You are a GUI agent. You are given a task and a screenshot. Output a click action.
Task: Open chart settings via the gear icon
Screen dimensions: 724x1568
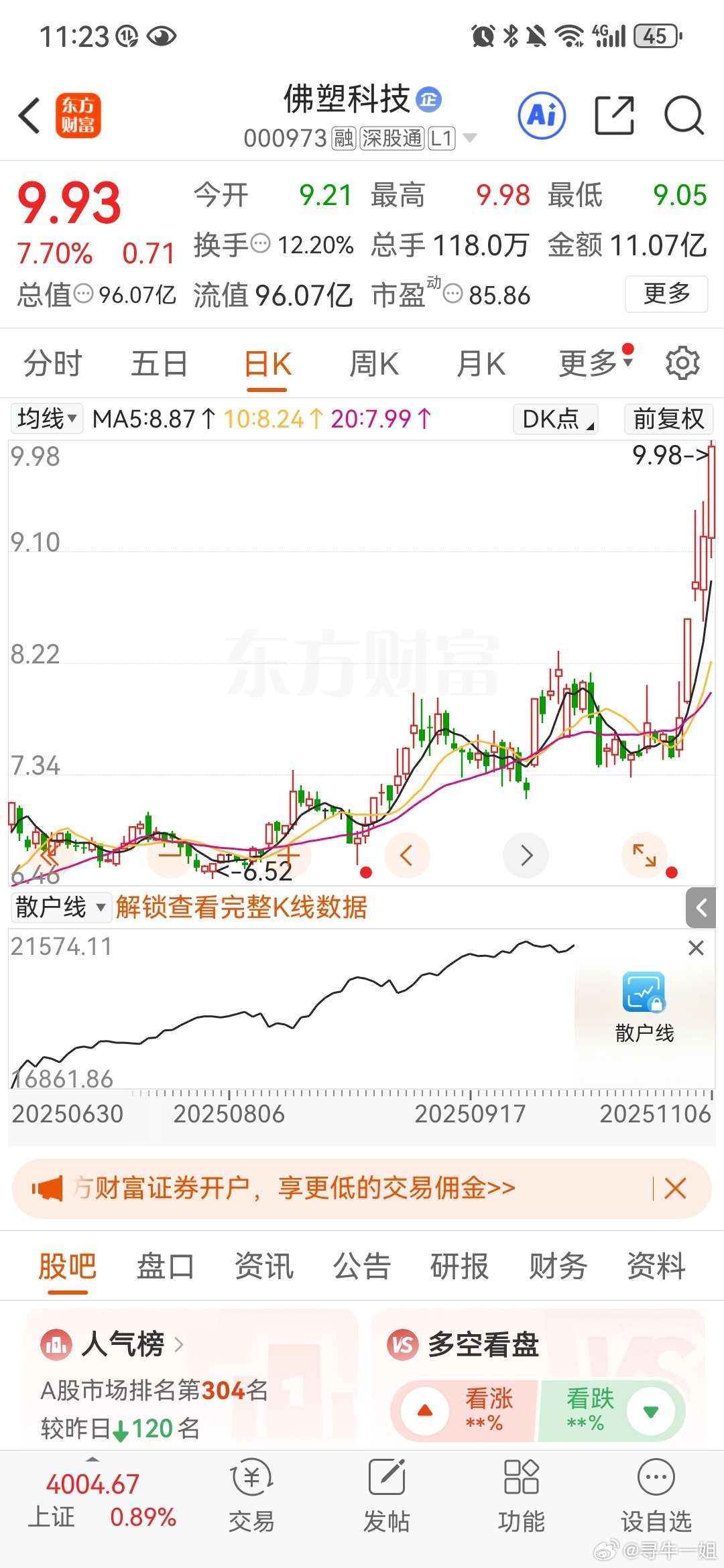pyautogui.click(x=683, y=363)
